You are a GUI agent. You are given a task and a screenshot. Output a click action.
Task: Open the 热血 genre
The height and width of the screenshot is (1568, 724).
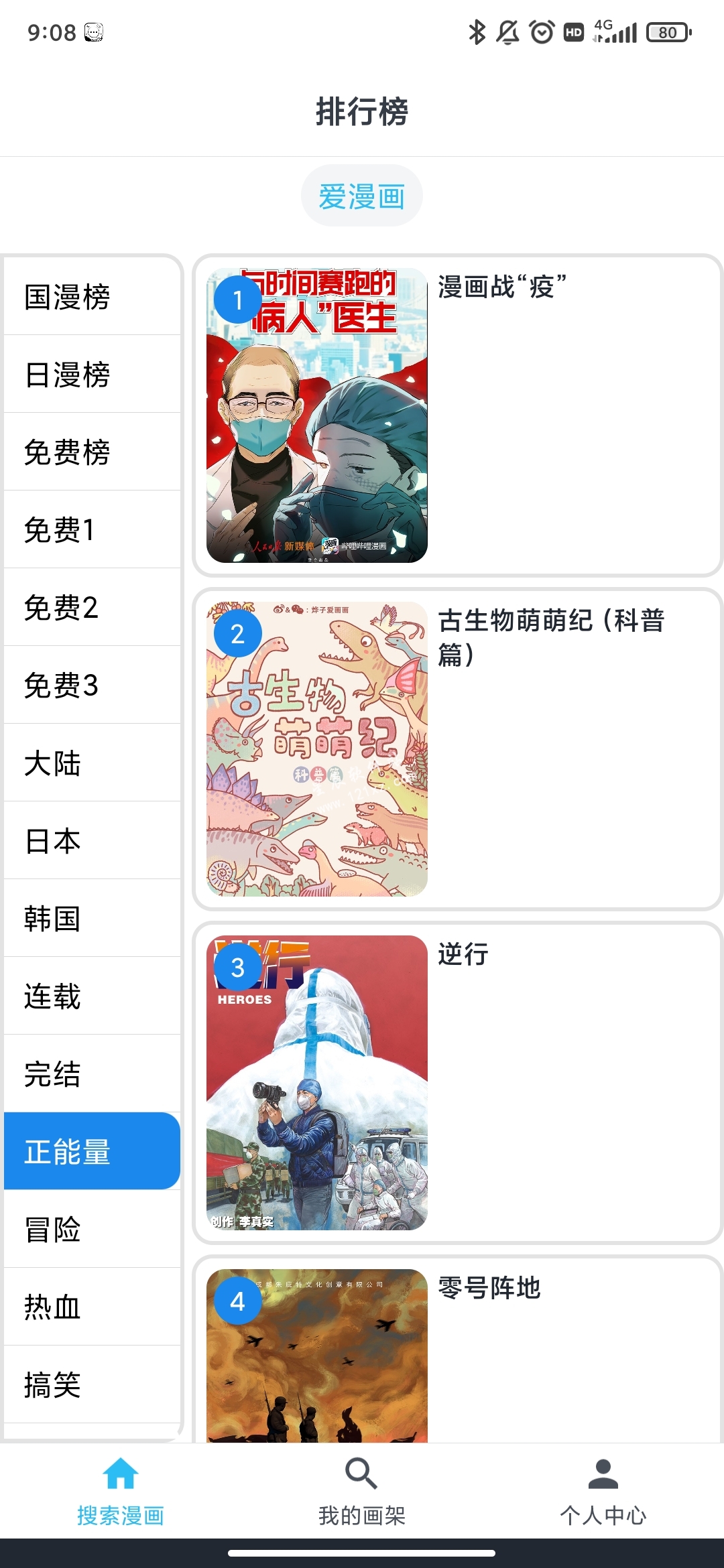92,1307
